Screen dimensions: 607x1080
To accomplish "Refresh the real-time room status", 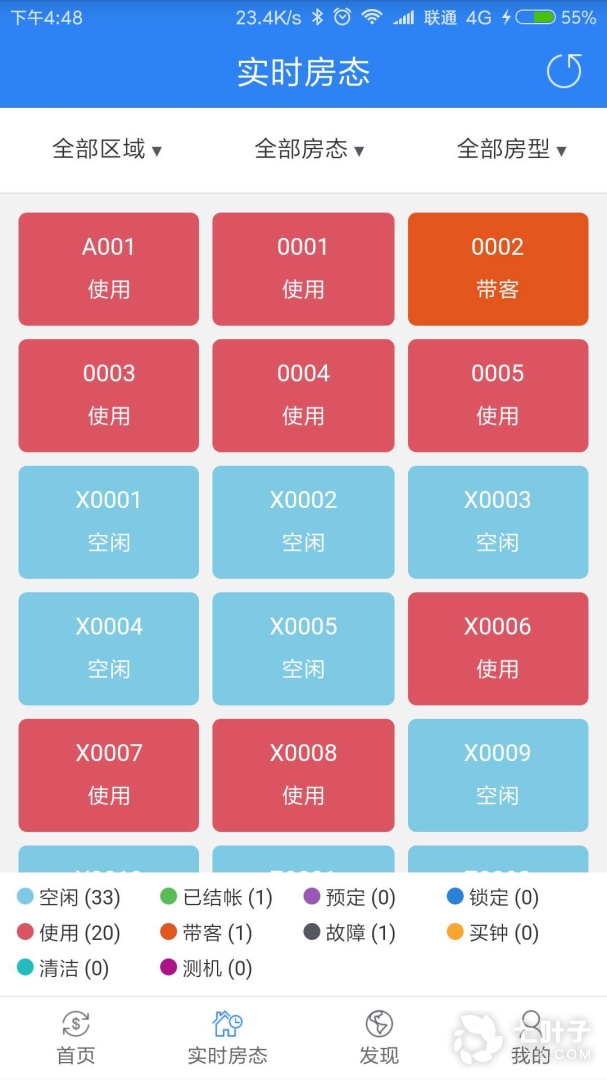I will coord(564,71).
